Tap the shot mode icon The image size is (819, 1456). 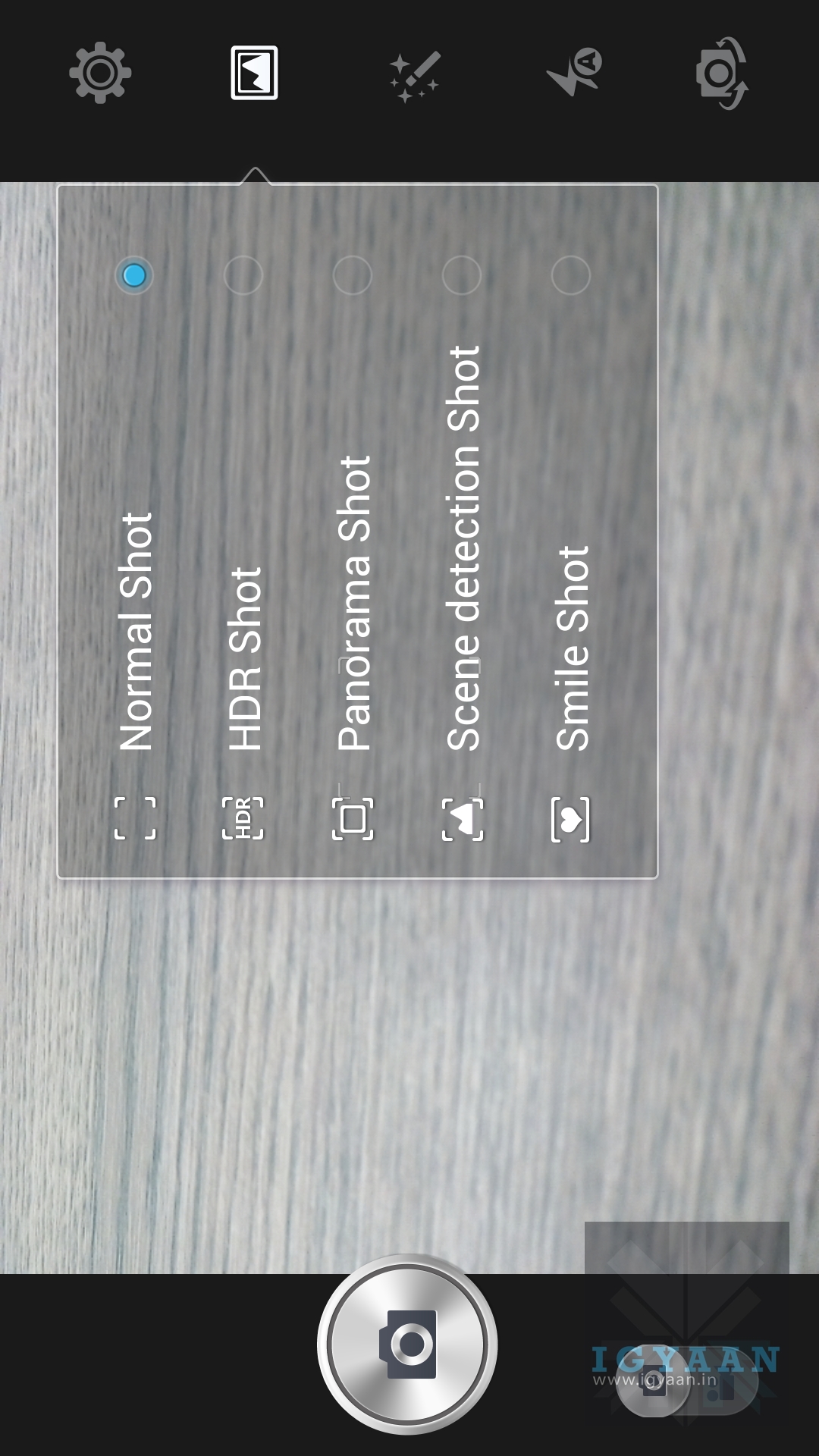[x=254, y=74]
